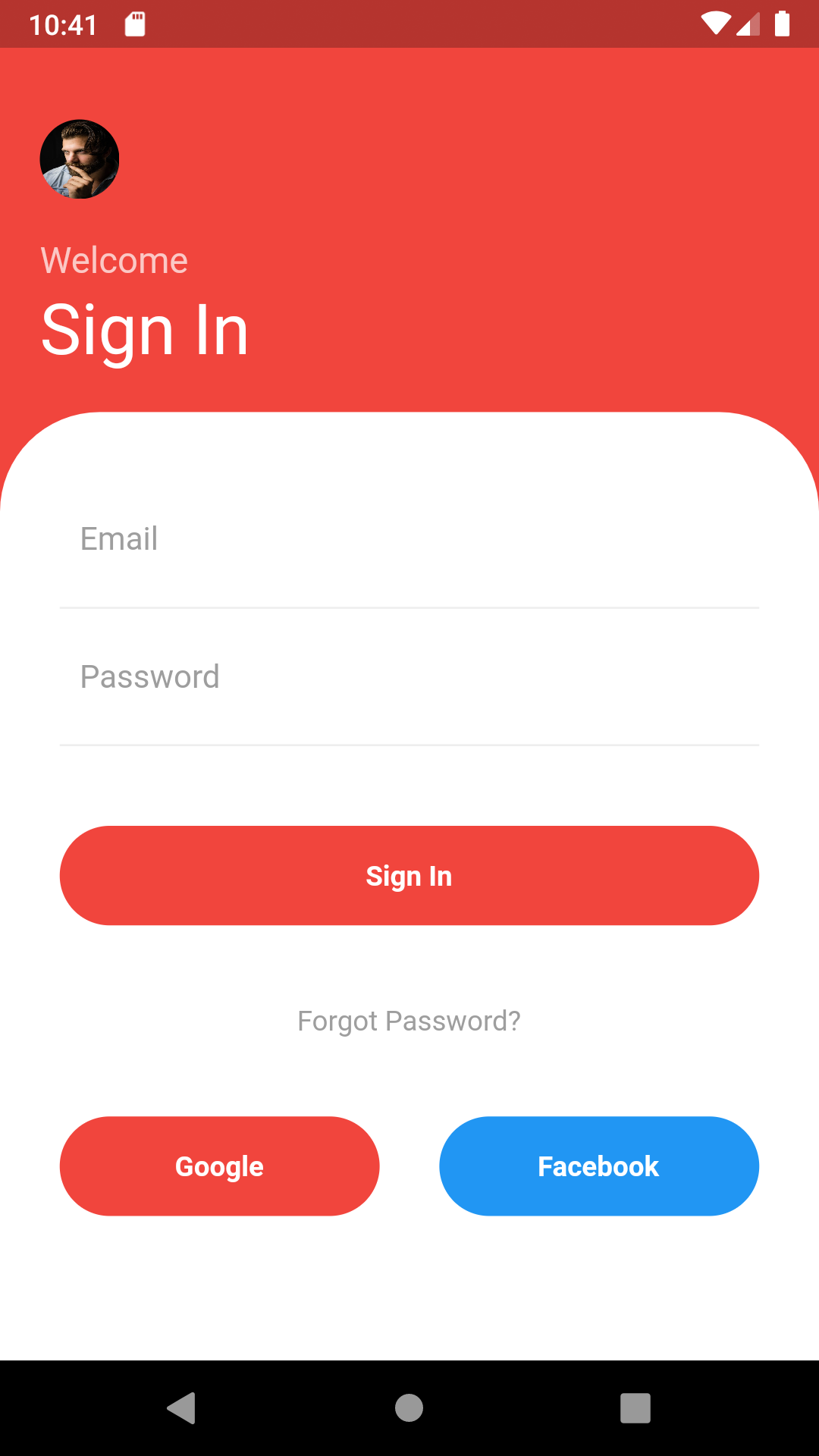Tap the underline below the Password field
The width and height of the screenshot is (819, 1456).
point(409,745)
